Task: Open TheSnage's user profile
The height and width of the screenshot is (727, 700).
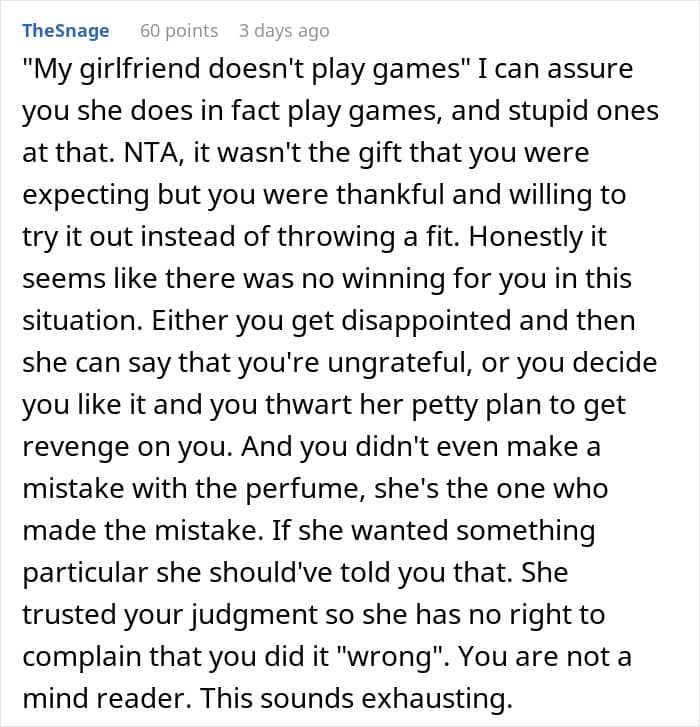Action: tap(66, 31)
